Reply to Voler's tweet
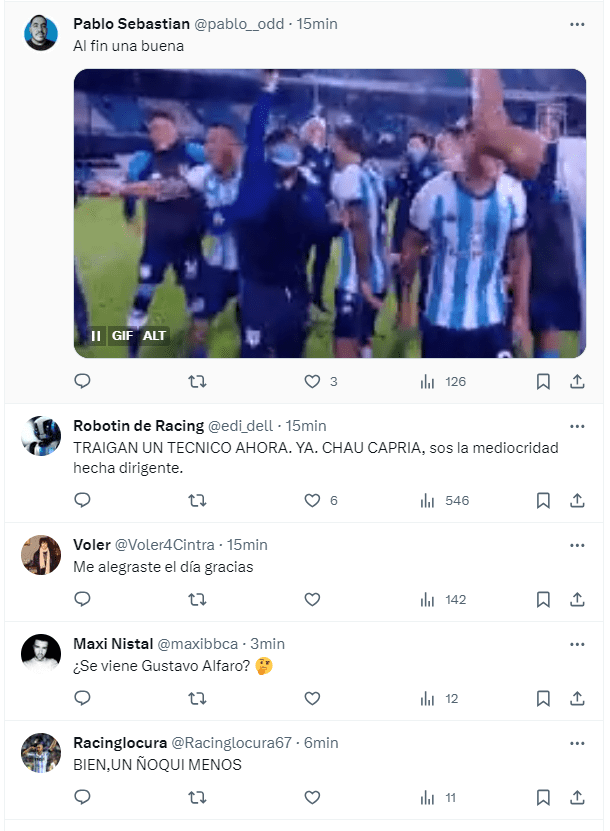Viewport: 610px width, 831px height. click(83, 599)
